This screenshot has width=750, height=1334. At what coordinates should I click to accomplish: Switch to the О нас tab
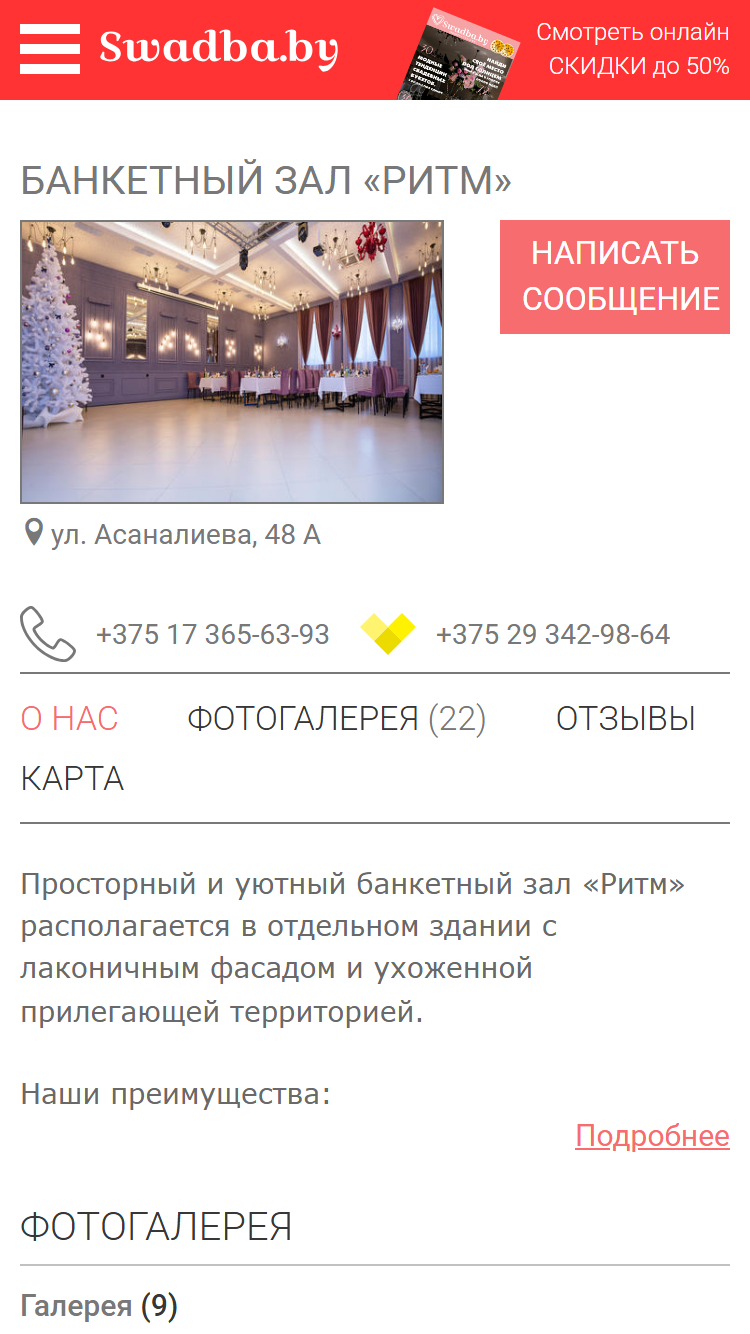(70, 718)
